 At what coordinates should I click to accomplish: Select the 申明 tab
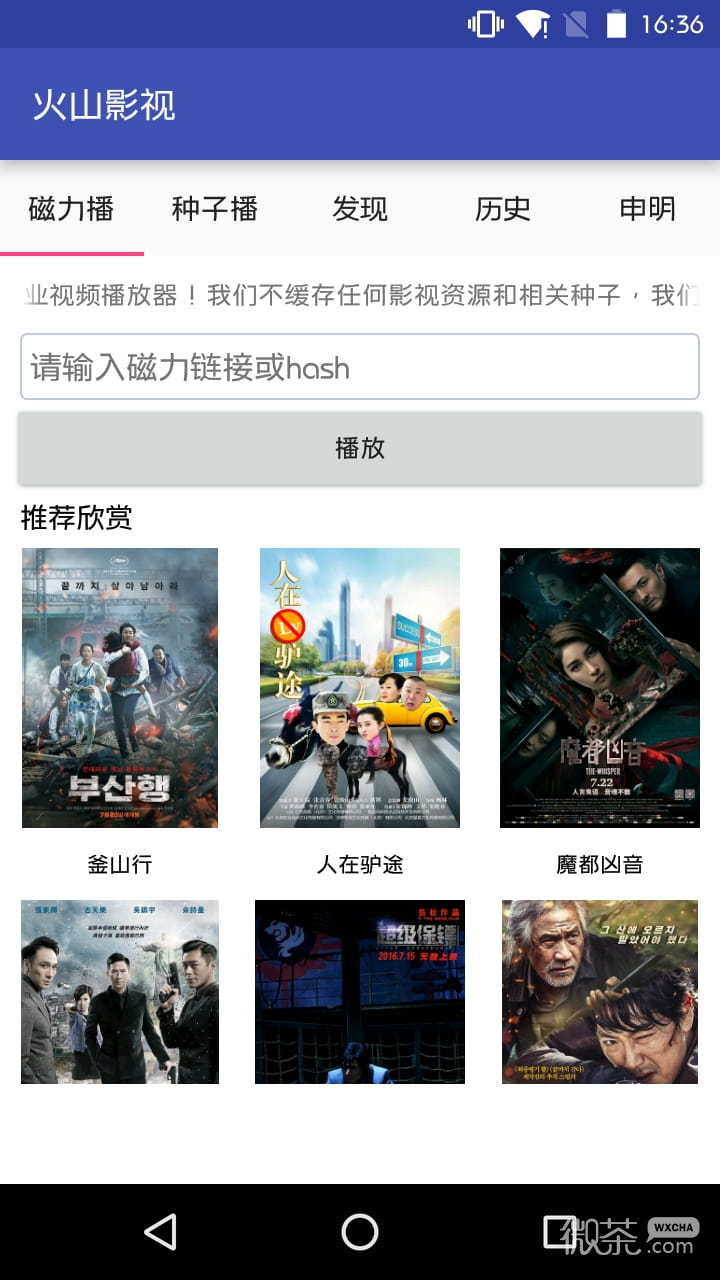click(x=647, y=209)
